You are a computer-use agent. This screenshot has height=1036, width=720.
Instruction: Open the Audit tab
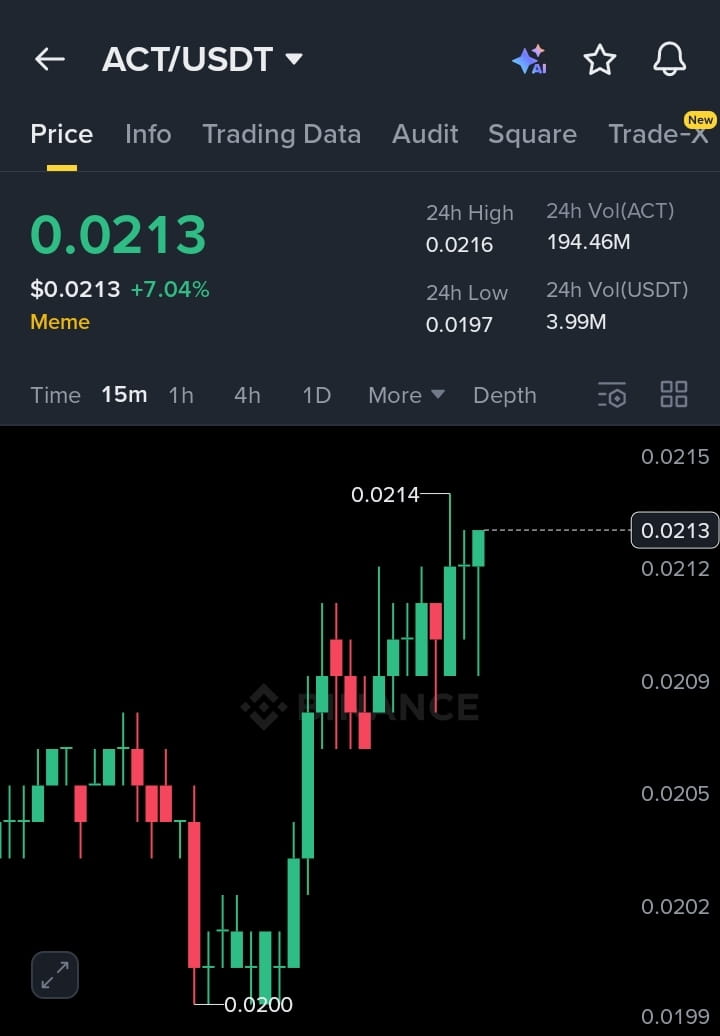425,134
